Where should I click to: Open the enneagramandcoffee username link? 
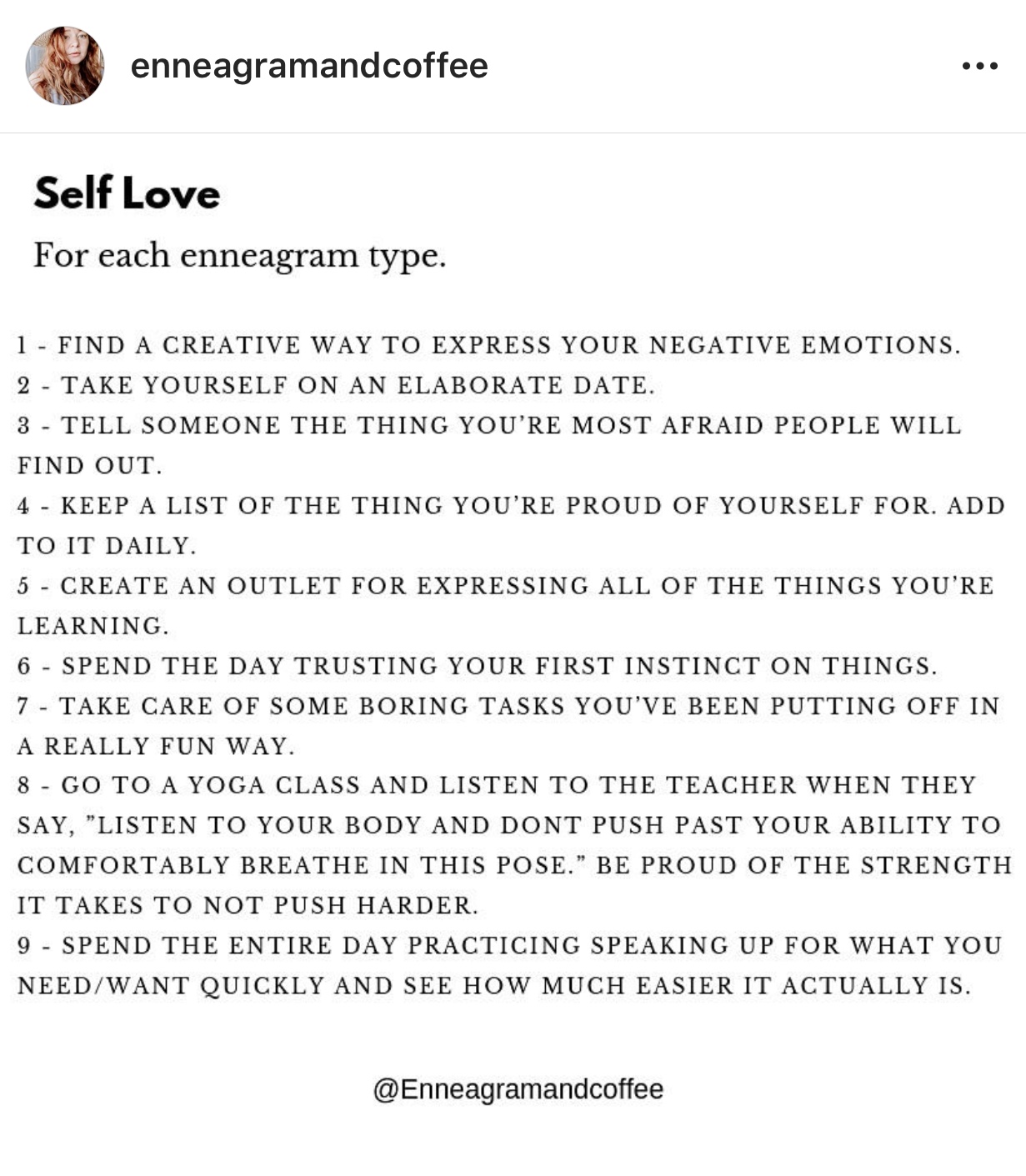(x=309, y=66)
